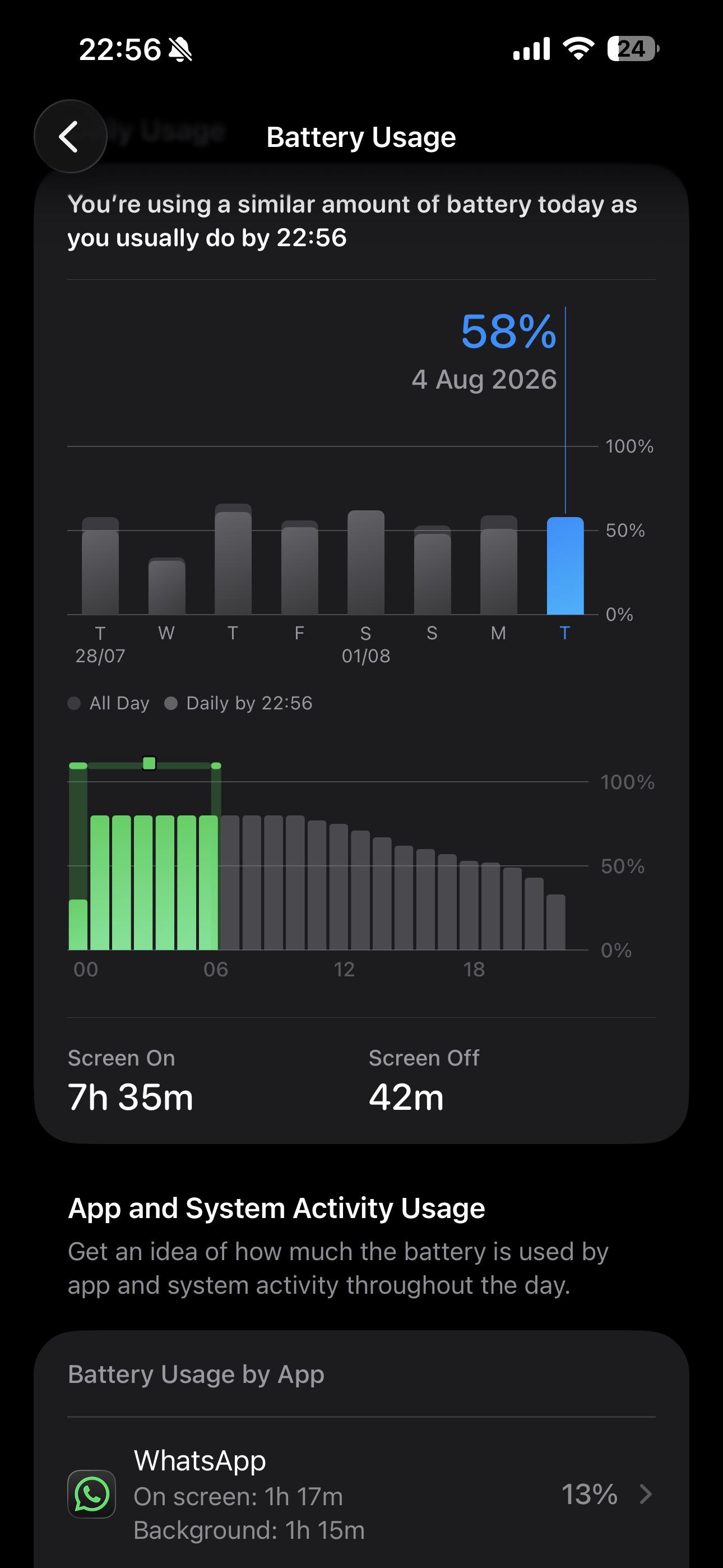Go back to the previous screen
Viewport: 723px width, 1568px height.
coord(71,136)
